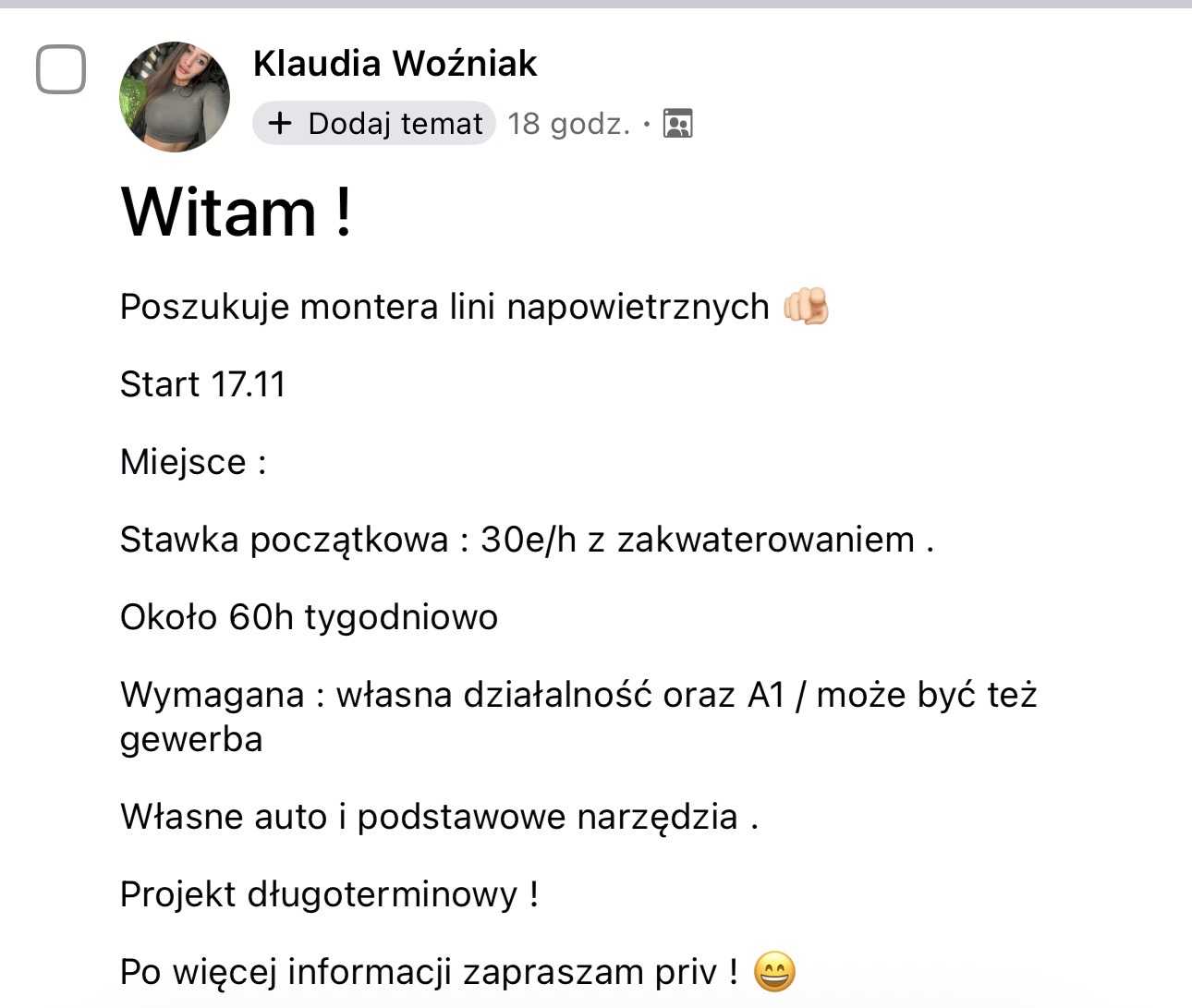Open the author name Klaudia Woźniak
1192x1008 pixels.
(395, 64)
